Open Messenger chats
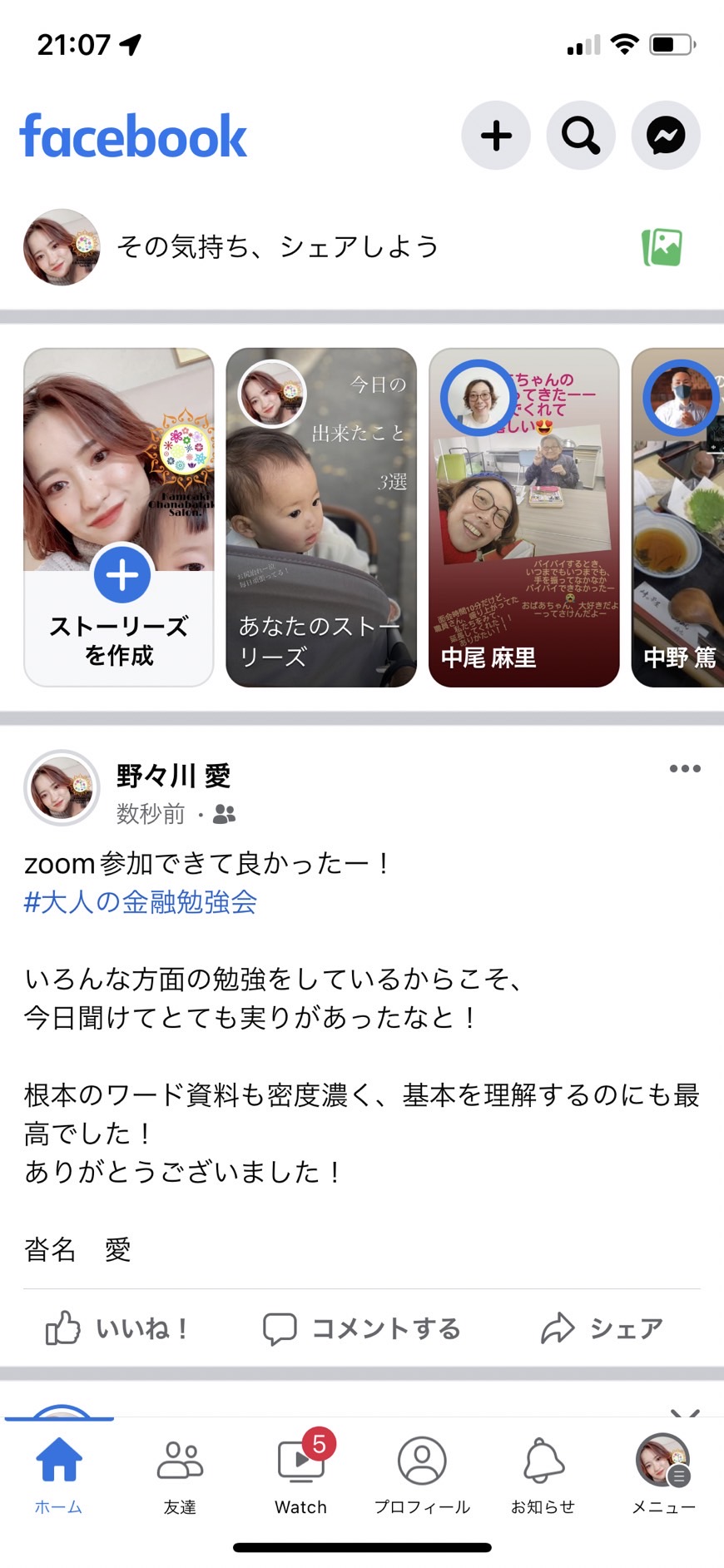The height and width of the screenshot is (1568, 724). [666, 136]
